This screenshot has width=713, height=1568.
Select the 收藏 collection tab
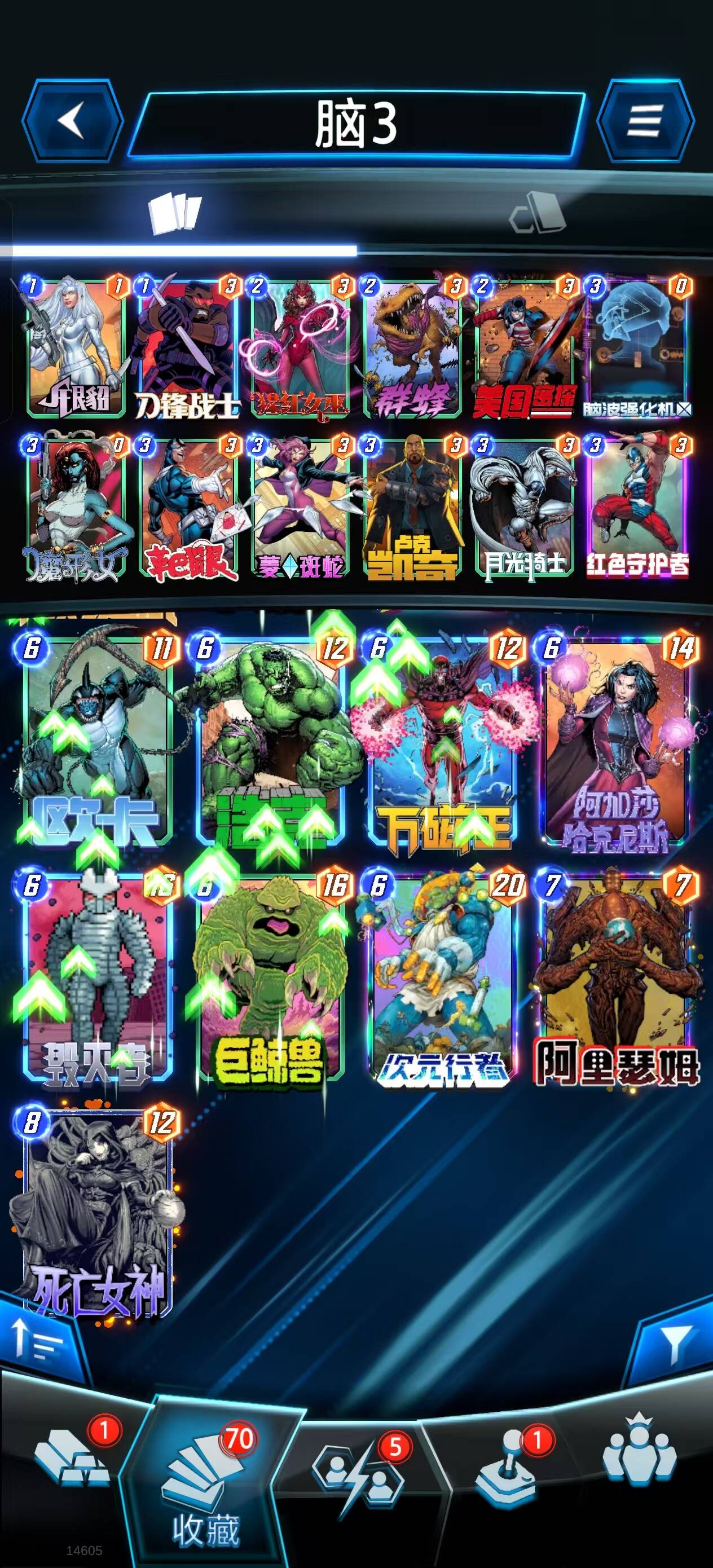(x=207, y=1479)
